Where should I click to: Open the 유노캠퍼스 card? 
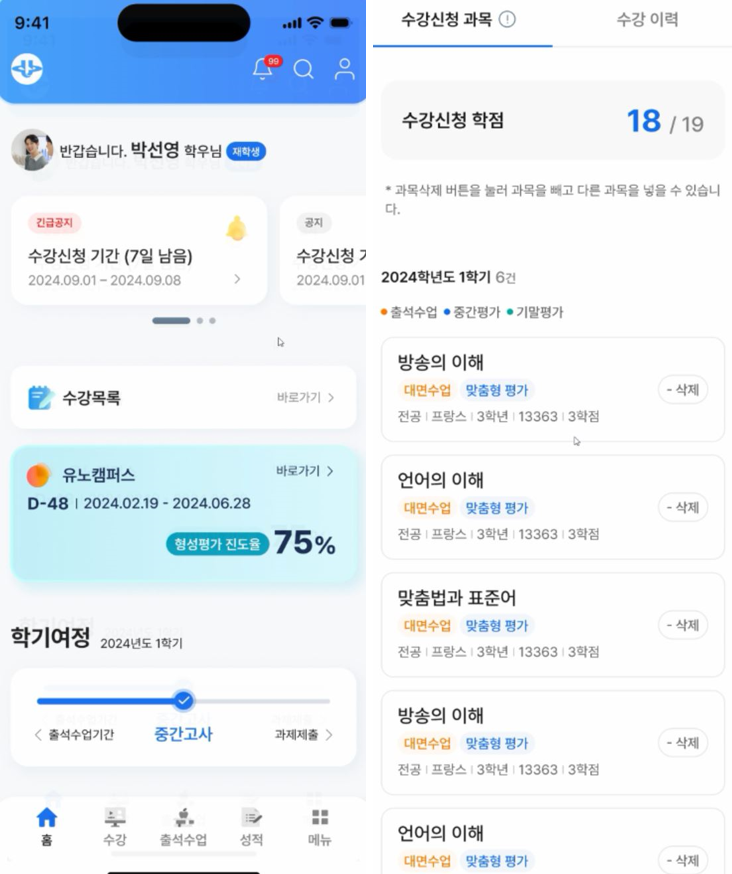pos(183,513)
